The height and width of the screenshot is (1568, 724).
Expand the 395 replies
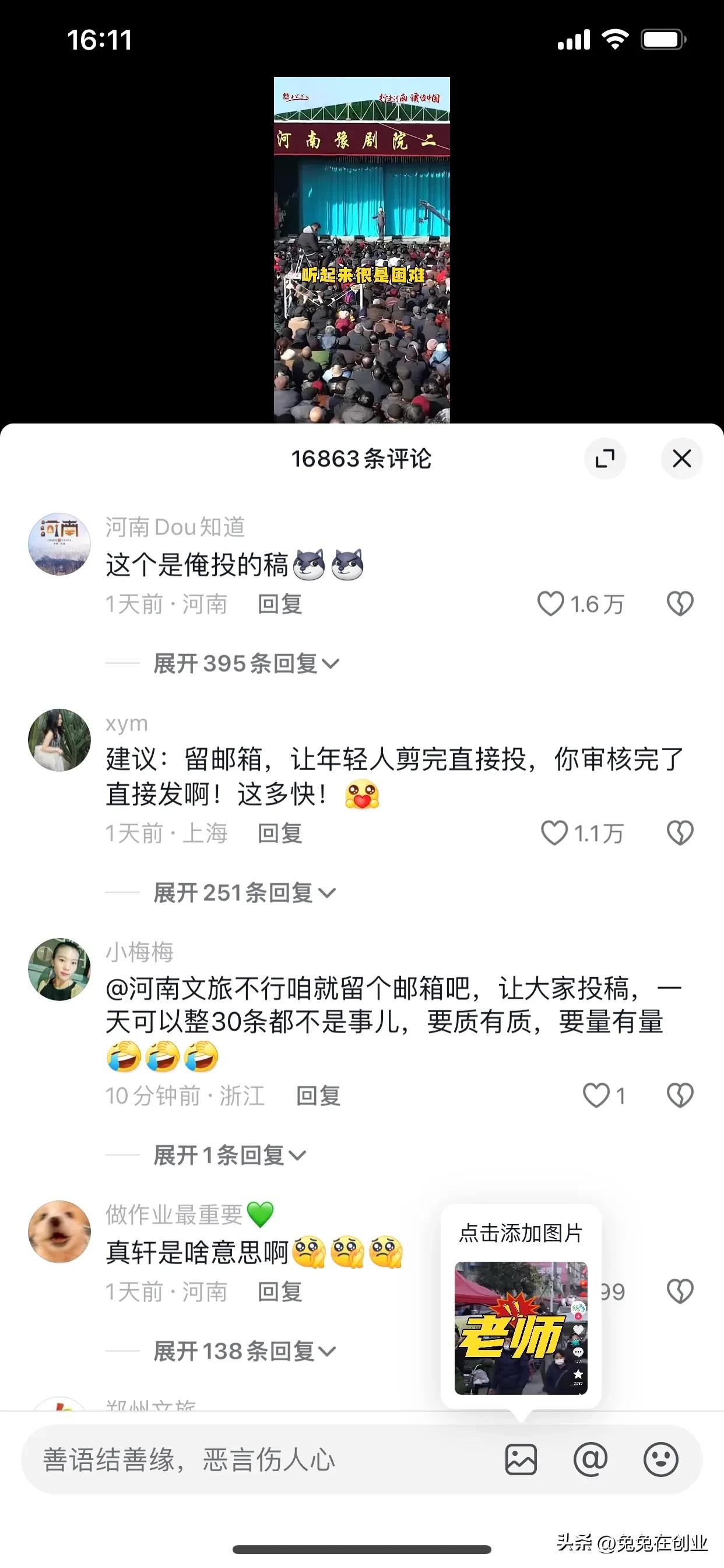246,663
